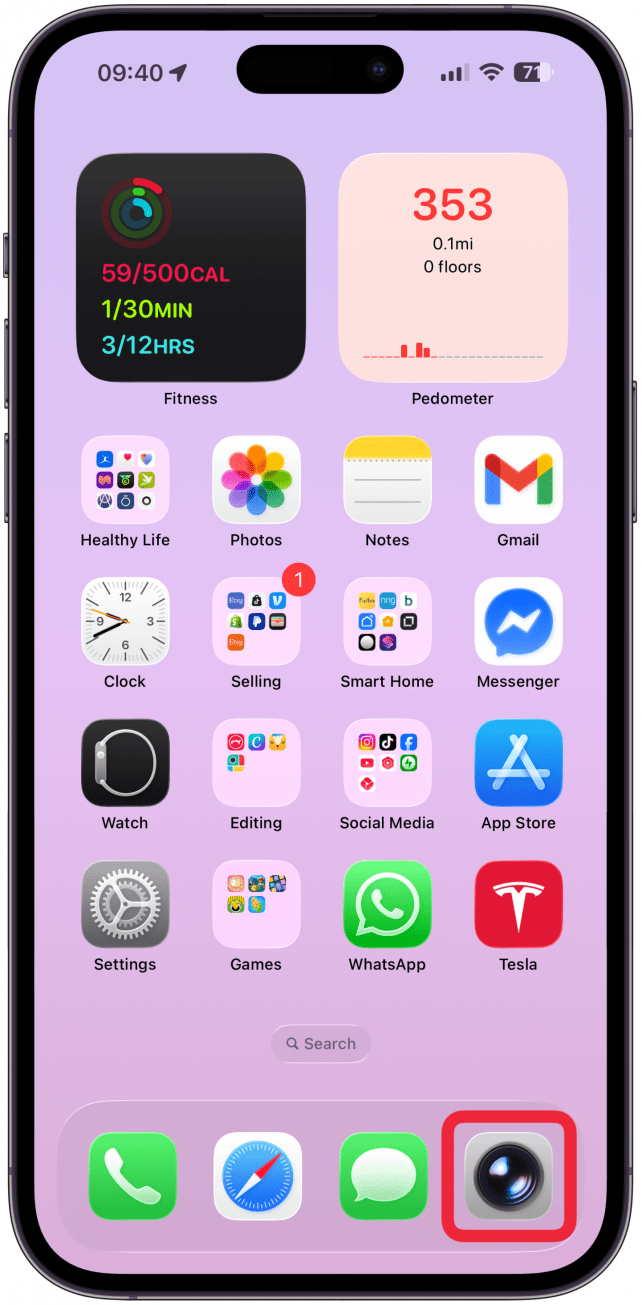Launch WhatsApp
The height and width of the screenshot is (1305, 642).
[387, 904]
